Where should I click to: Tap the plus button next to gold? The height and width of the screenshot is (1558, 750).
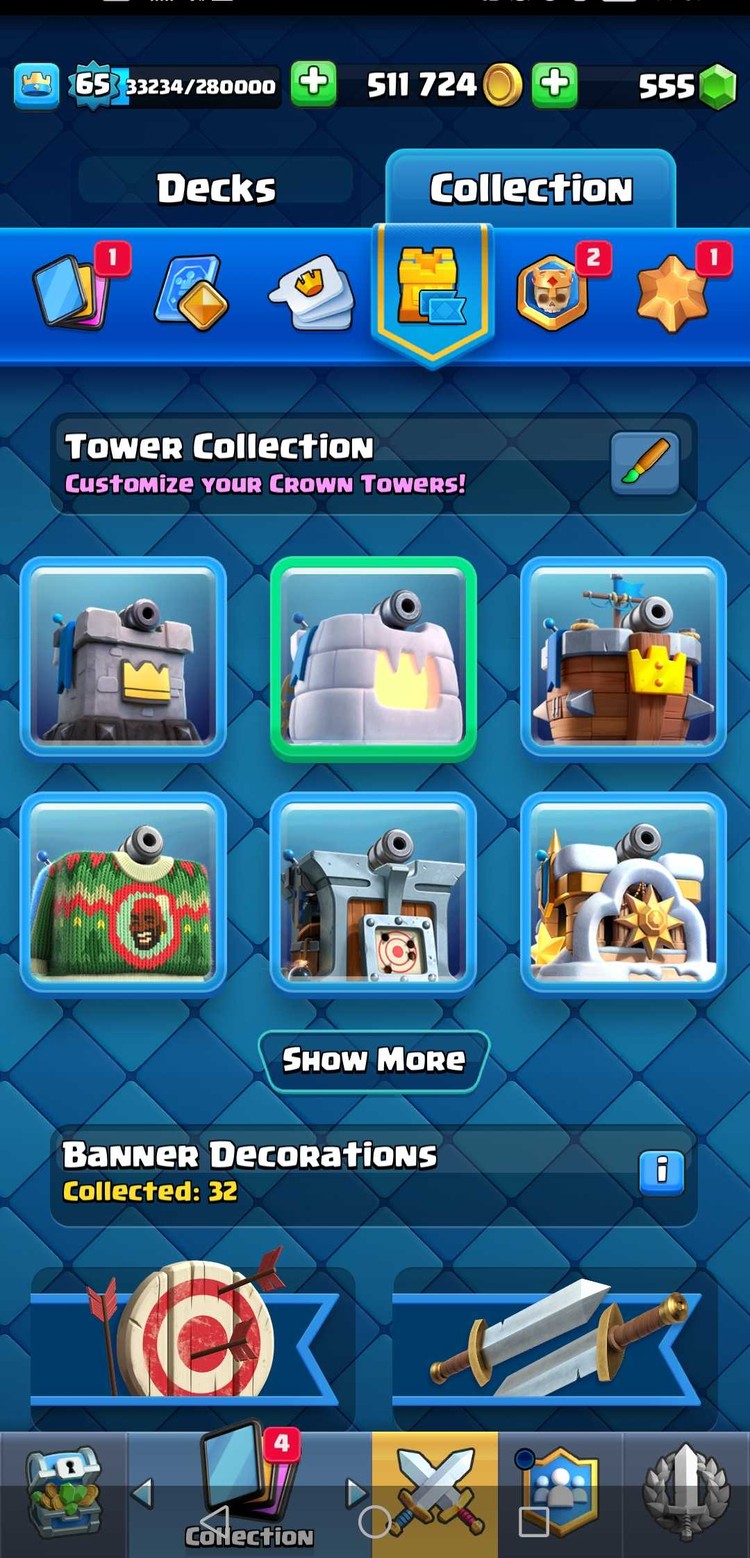553,85
